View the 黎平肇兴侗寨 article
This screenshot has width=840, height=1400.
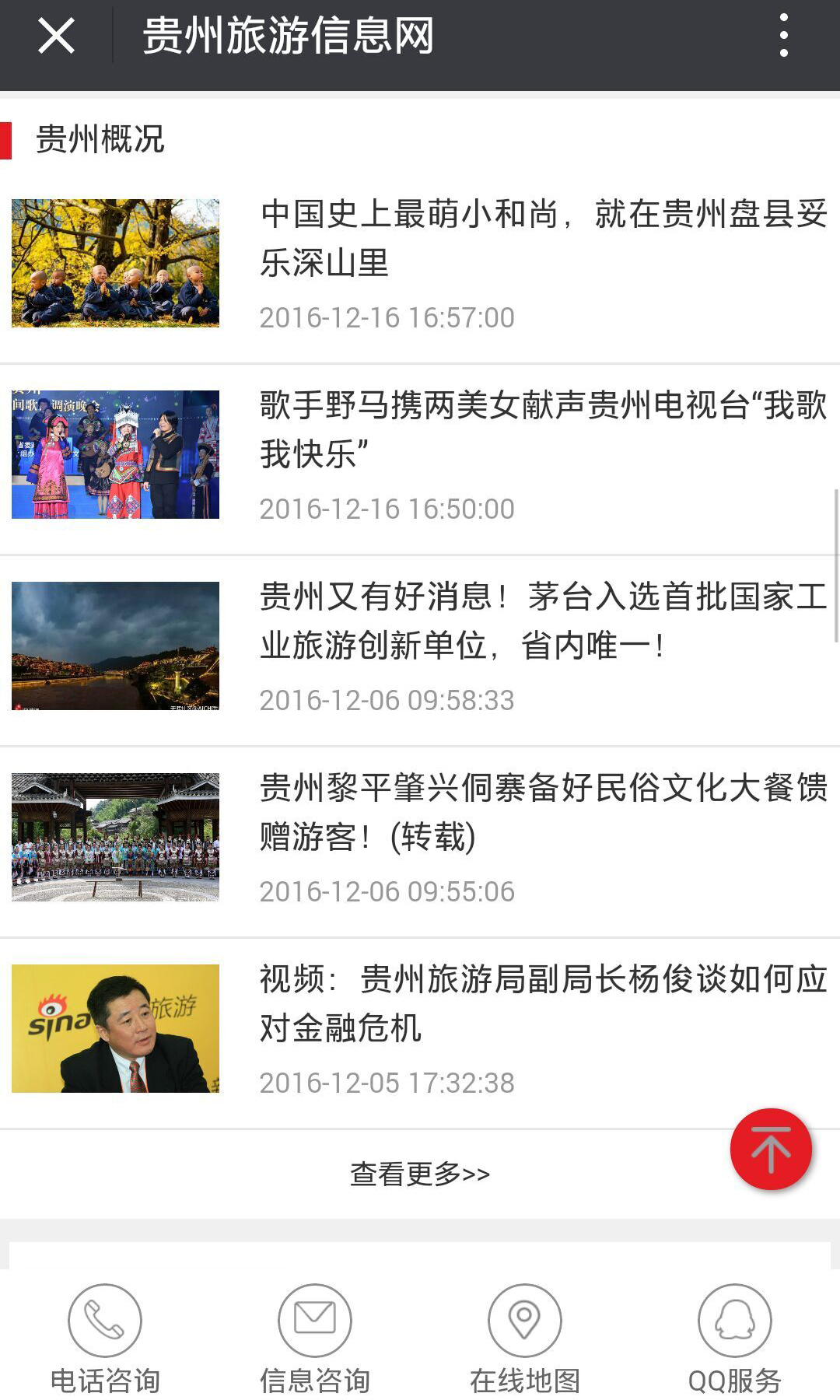point(543,812)
